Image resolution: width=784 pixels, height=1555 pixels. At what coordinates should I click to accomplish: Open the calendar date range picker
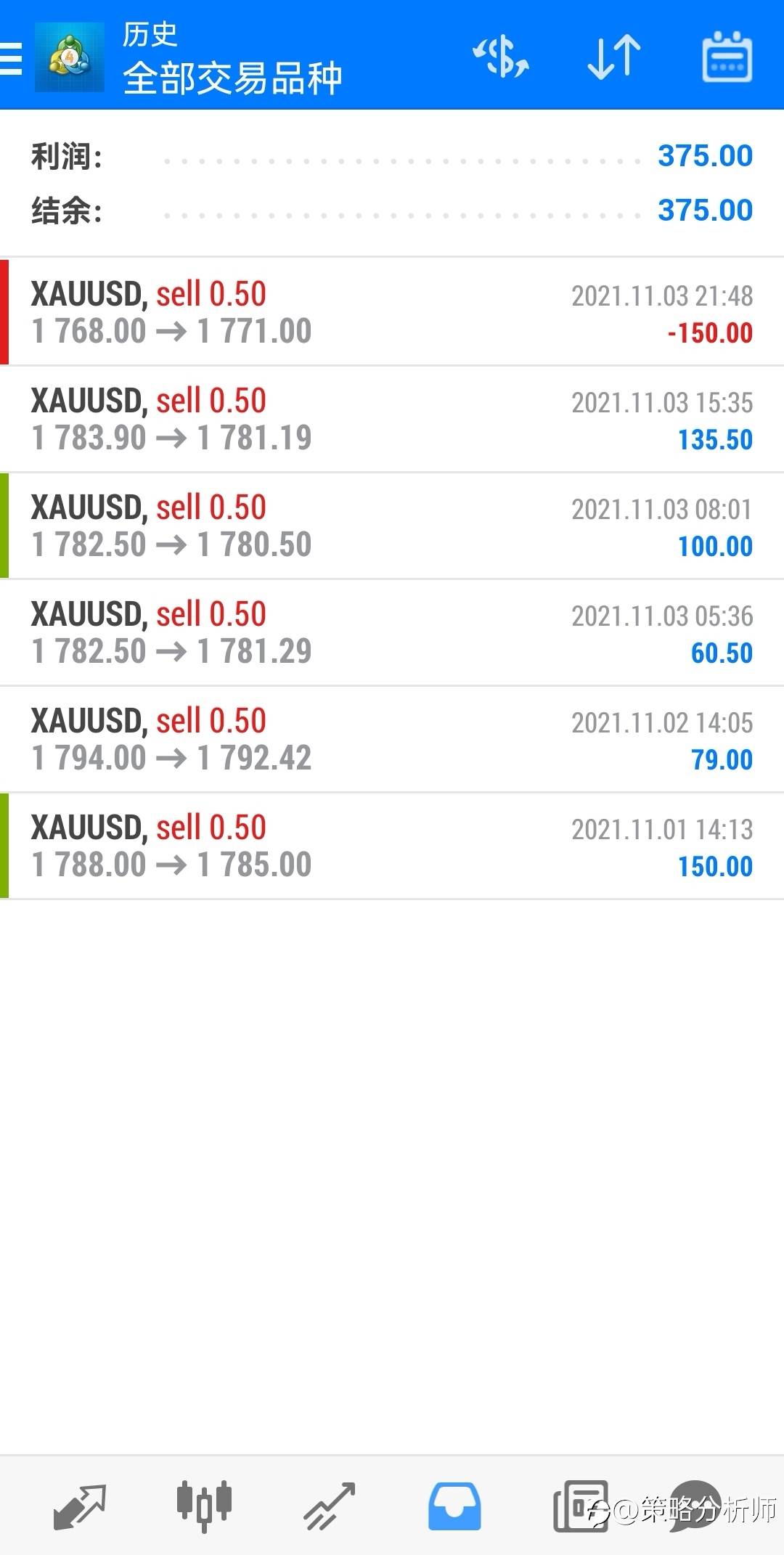tap(727, 57)
